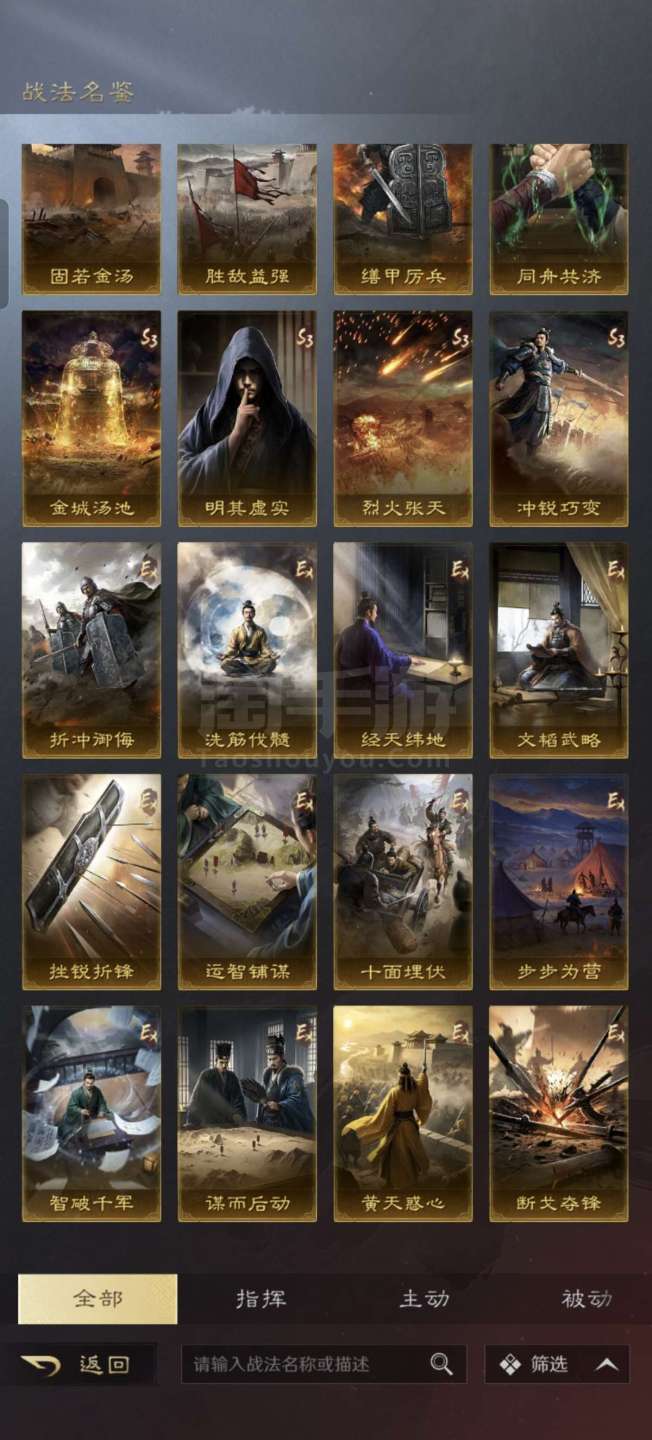View the 步步为营 card
The image size is (652, 1440).
[559, 882]
